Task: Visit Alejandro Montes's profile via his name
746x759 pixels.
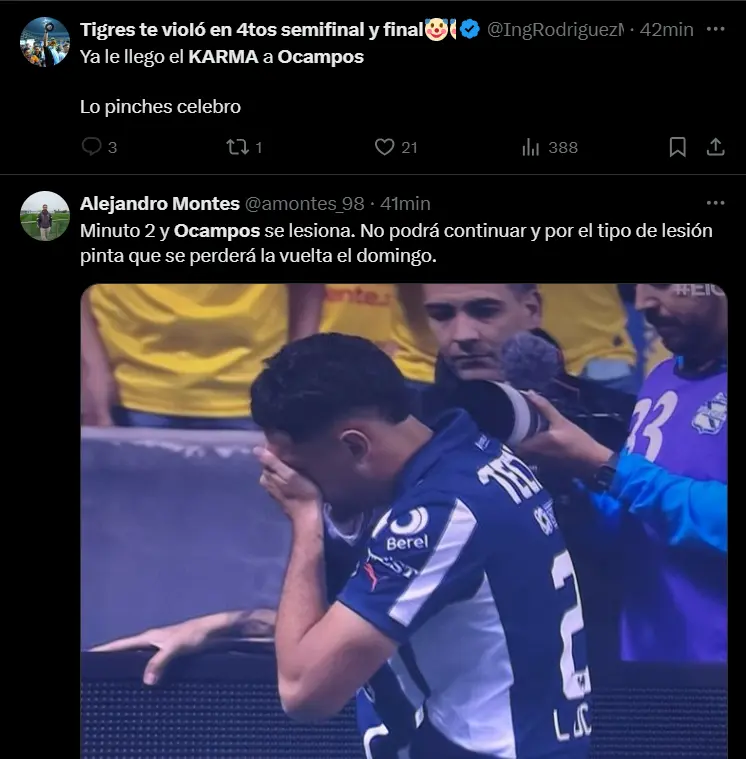Action: (x=159, y=204)
